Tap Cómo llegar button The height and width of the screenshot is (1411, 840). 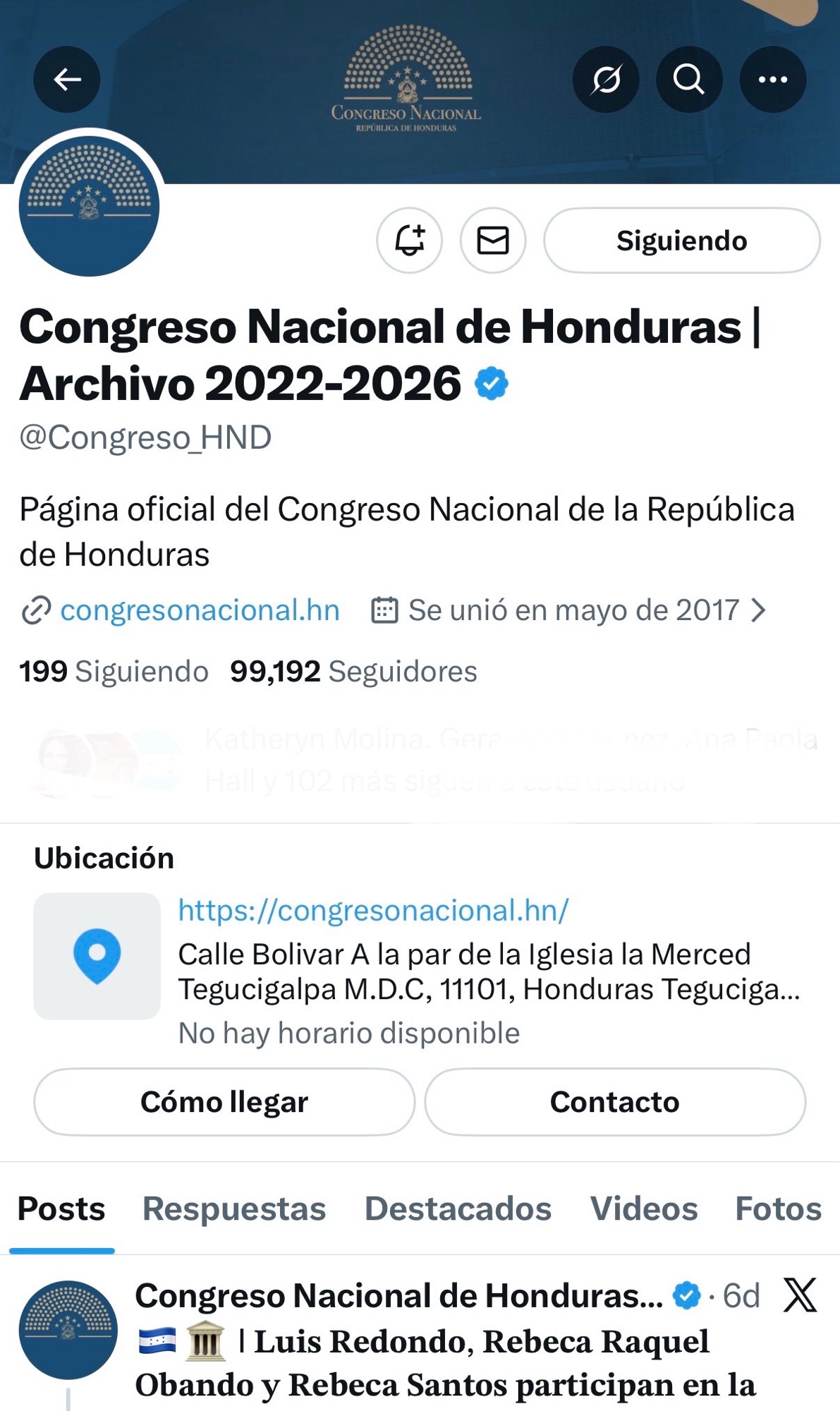[x=224, y=1102]
